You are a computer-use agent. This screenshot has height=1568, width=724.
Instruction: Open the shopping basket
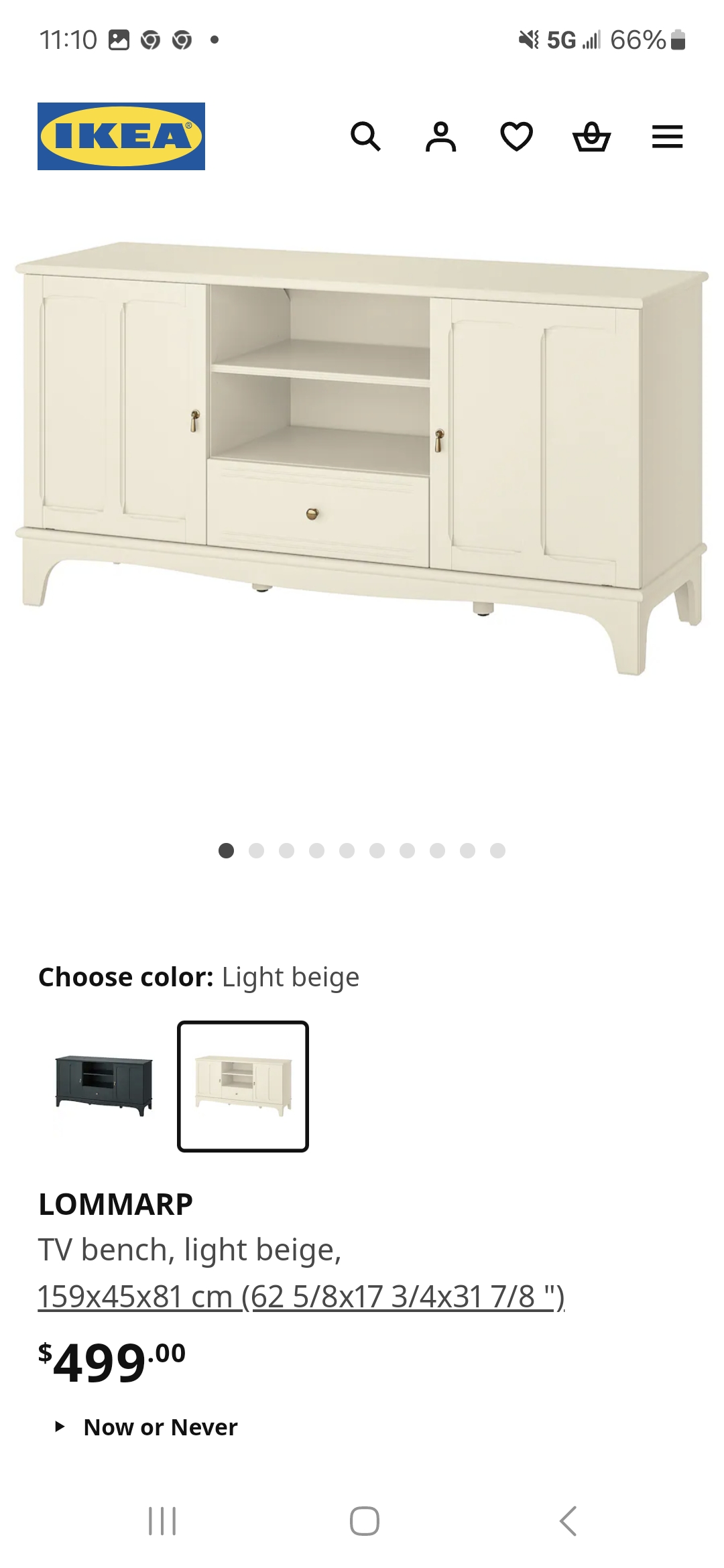[592, 137]
